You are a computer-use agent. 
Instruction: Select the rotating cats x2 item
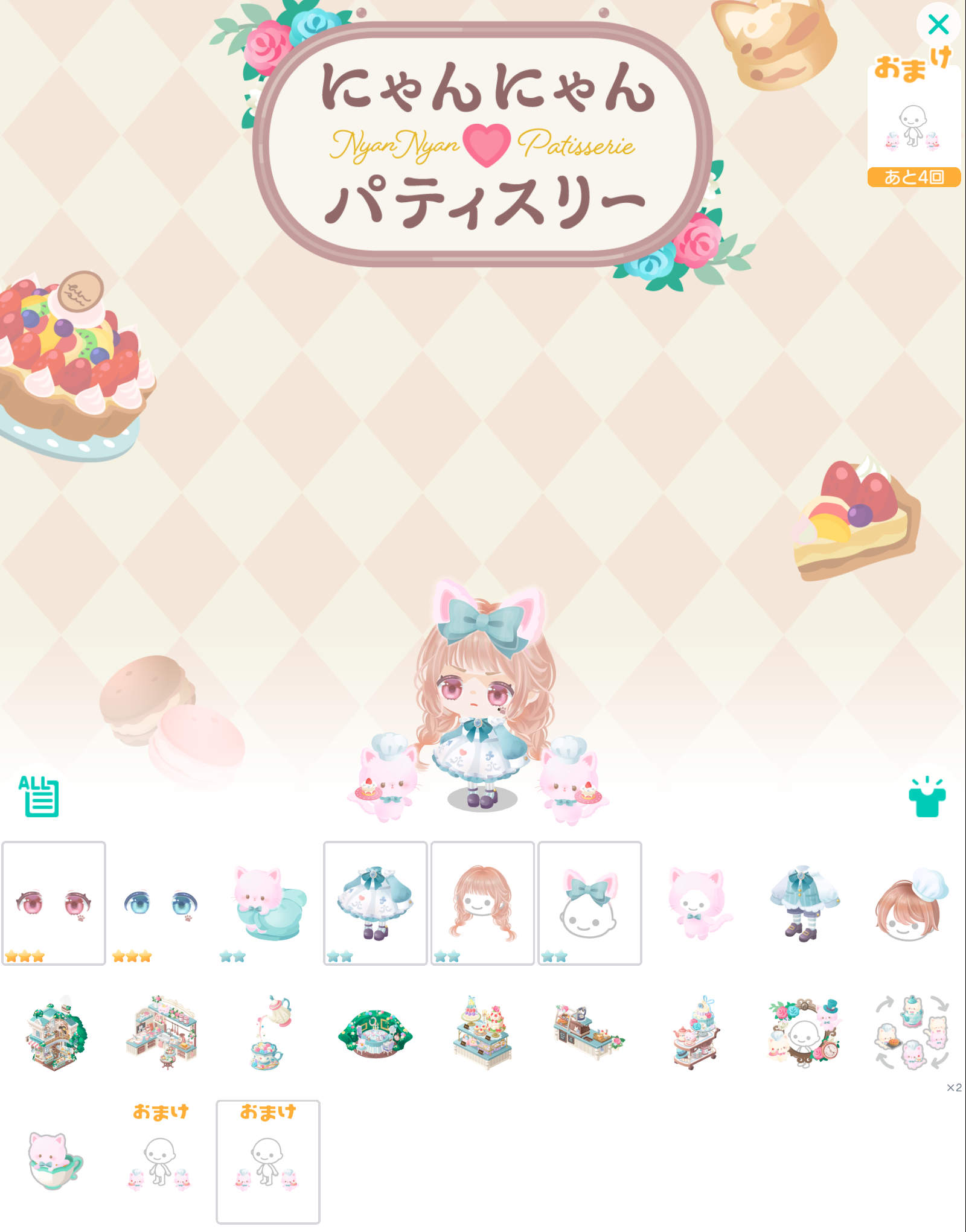pos(911,1033)
